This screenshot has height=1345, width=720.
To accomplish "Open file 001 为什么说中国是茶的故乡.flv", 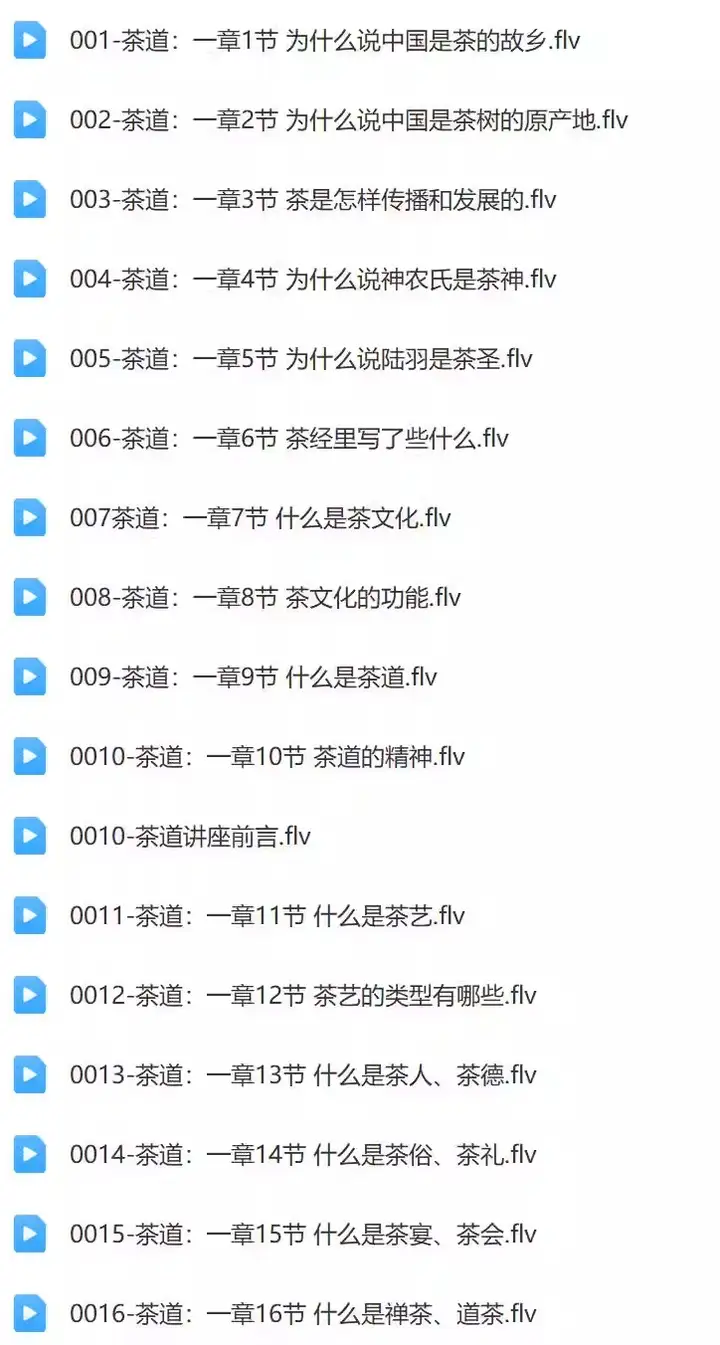I will 325,42.
